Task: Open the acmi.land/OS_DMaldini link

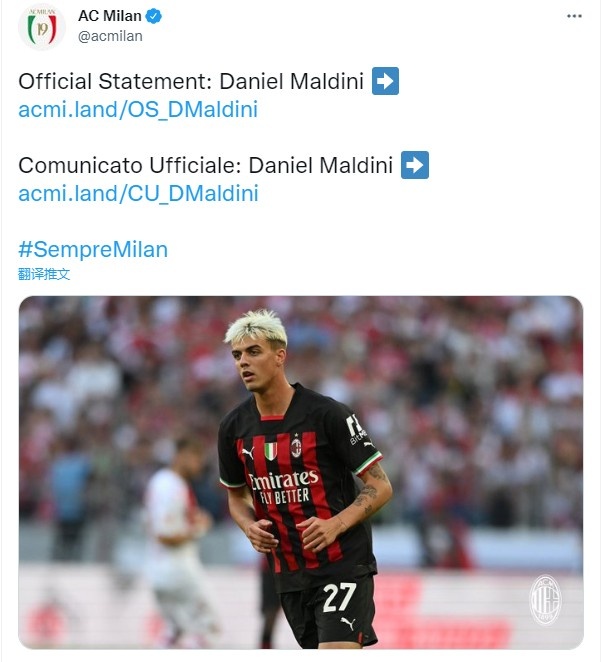Action: pyautogui.click(x=137, y=110)
